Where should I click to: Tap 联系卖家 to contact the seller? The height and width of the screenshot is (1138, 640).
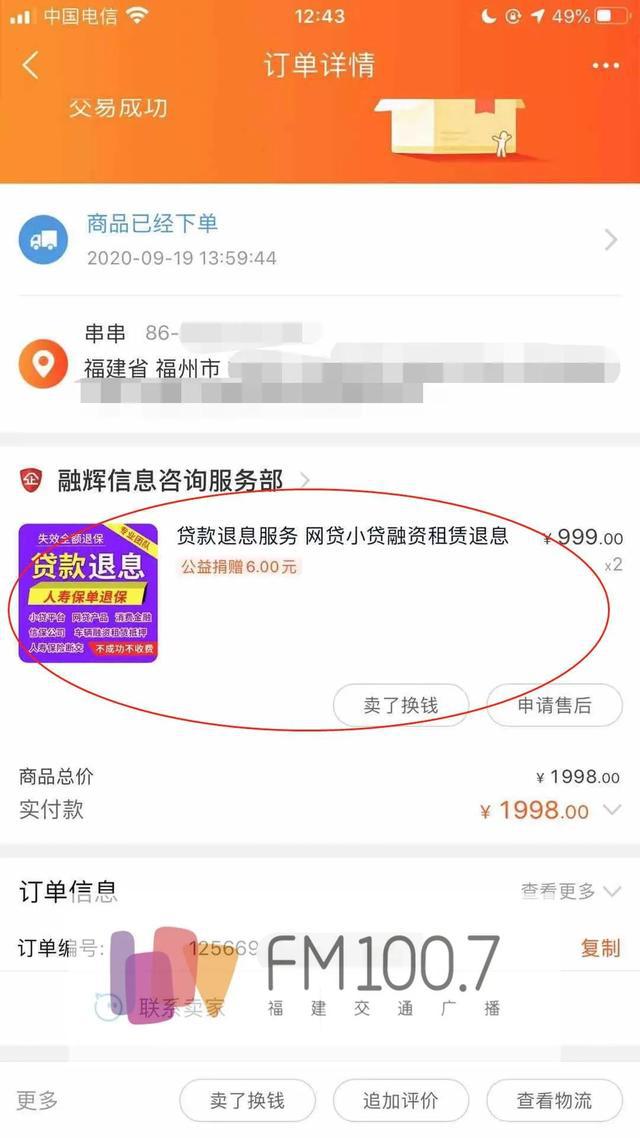161,1006
